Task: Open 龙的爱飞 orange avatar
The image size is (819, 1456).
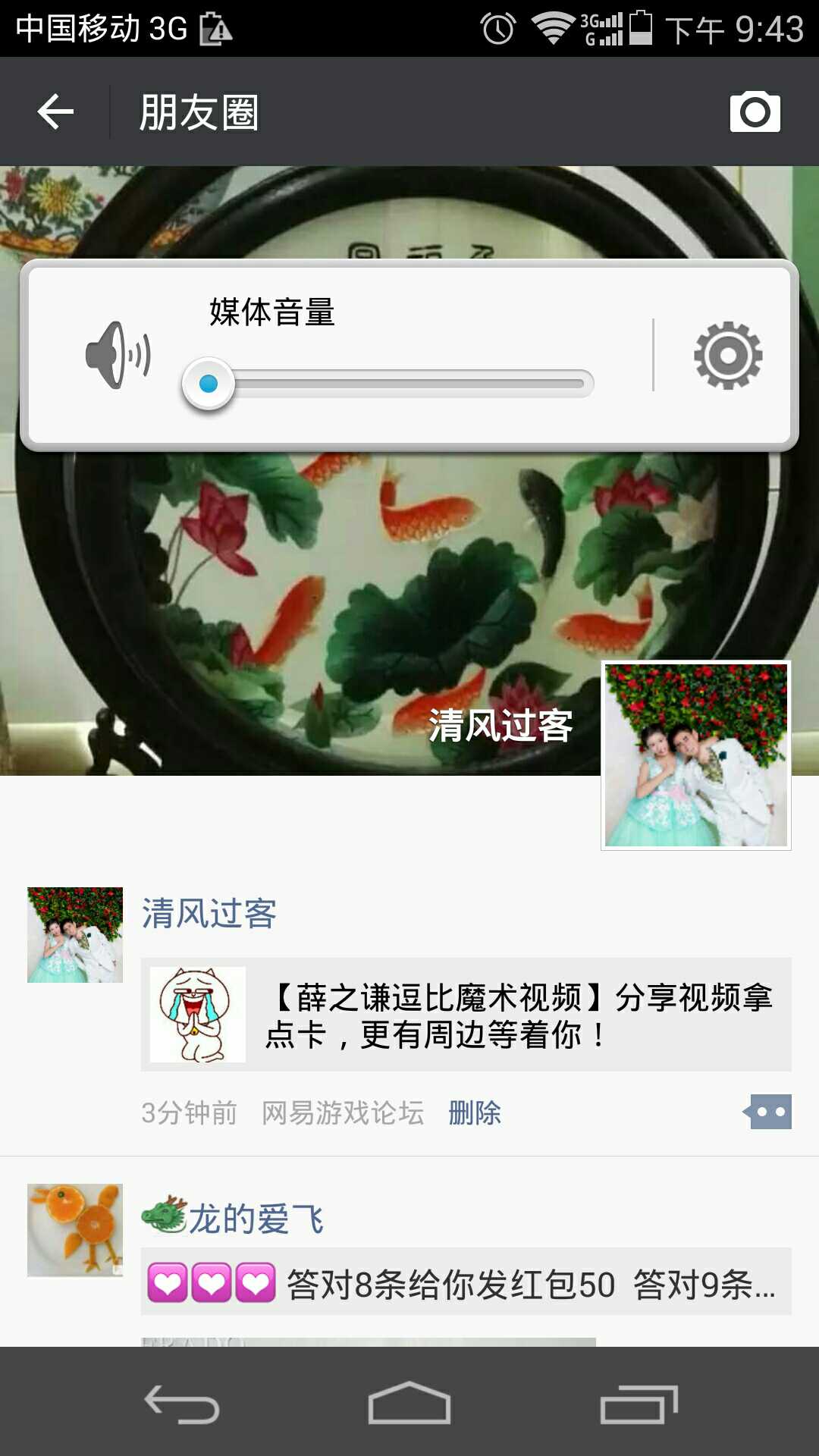Action: click(x=74, y=1230)
